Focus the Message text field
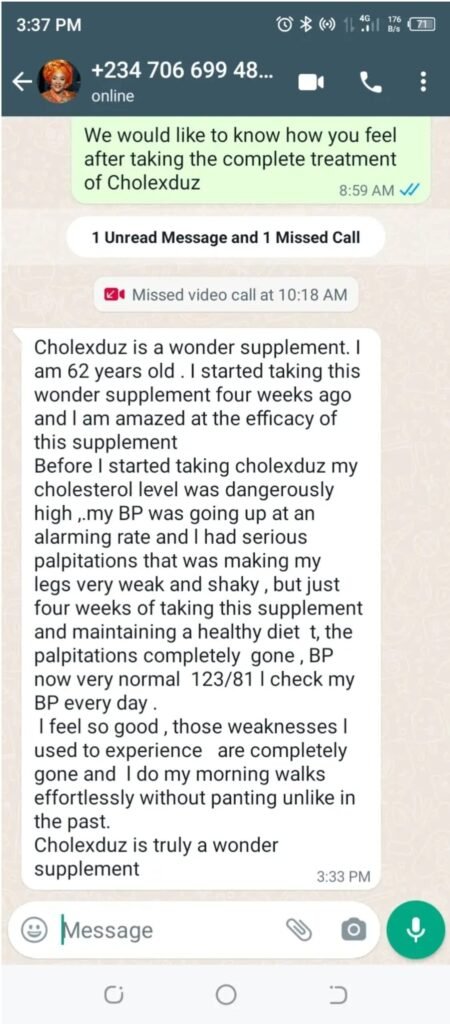This screenshot has height=1024, width=450. 170,930
